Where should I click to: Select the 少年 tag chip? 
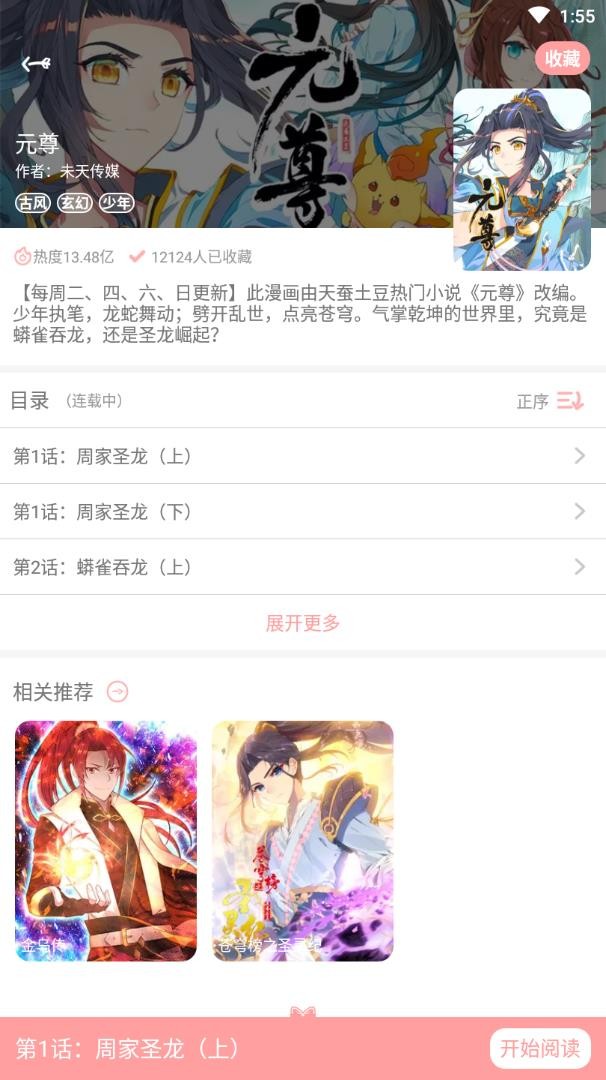116,203
